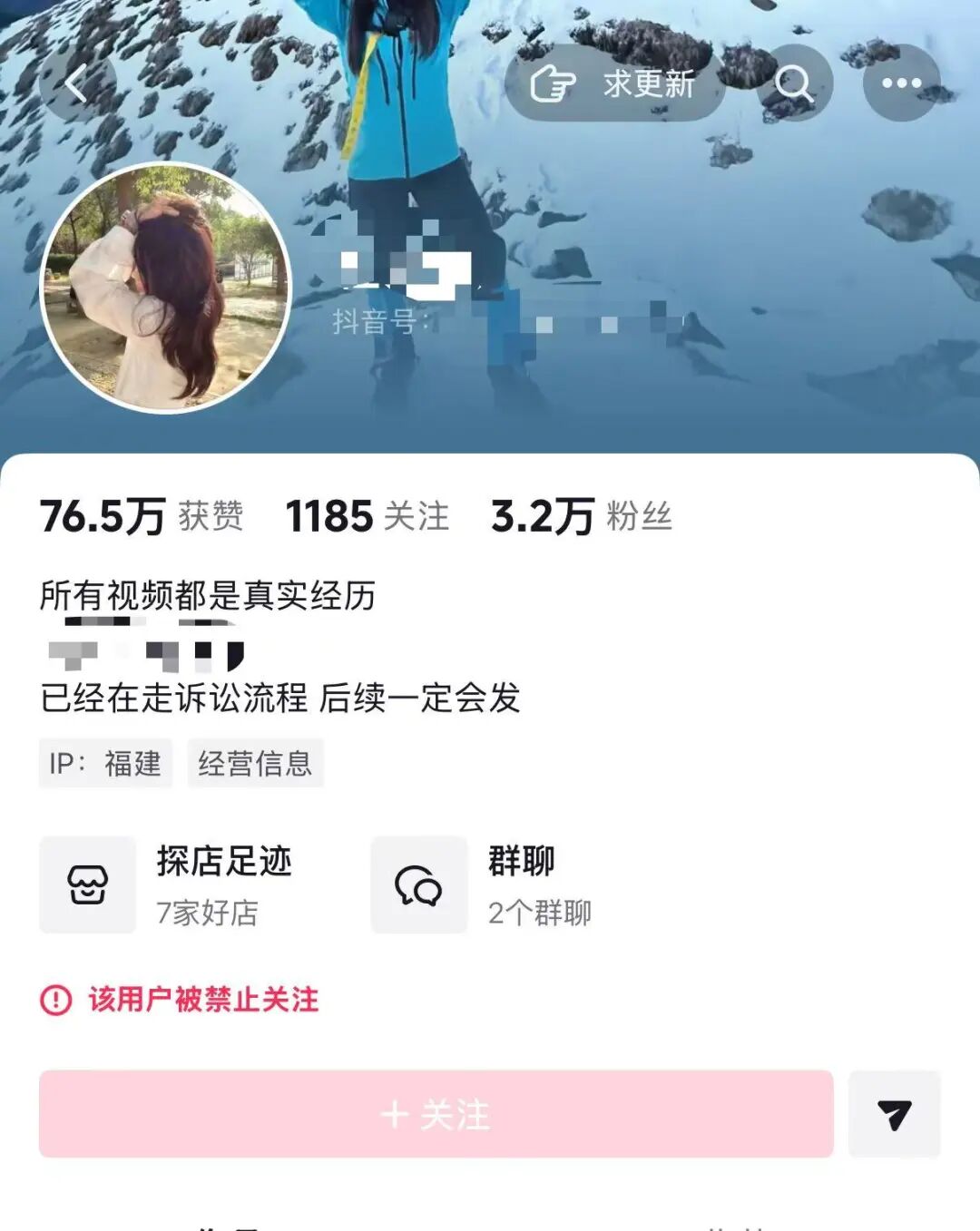The height and width of the screenshot is (1231, 980).
Task: Open the 粉丝 followers count
Action: click(582, 516)
